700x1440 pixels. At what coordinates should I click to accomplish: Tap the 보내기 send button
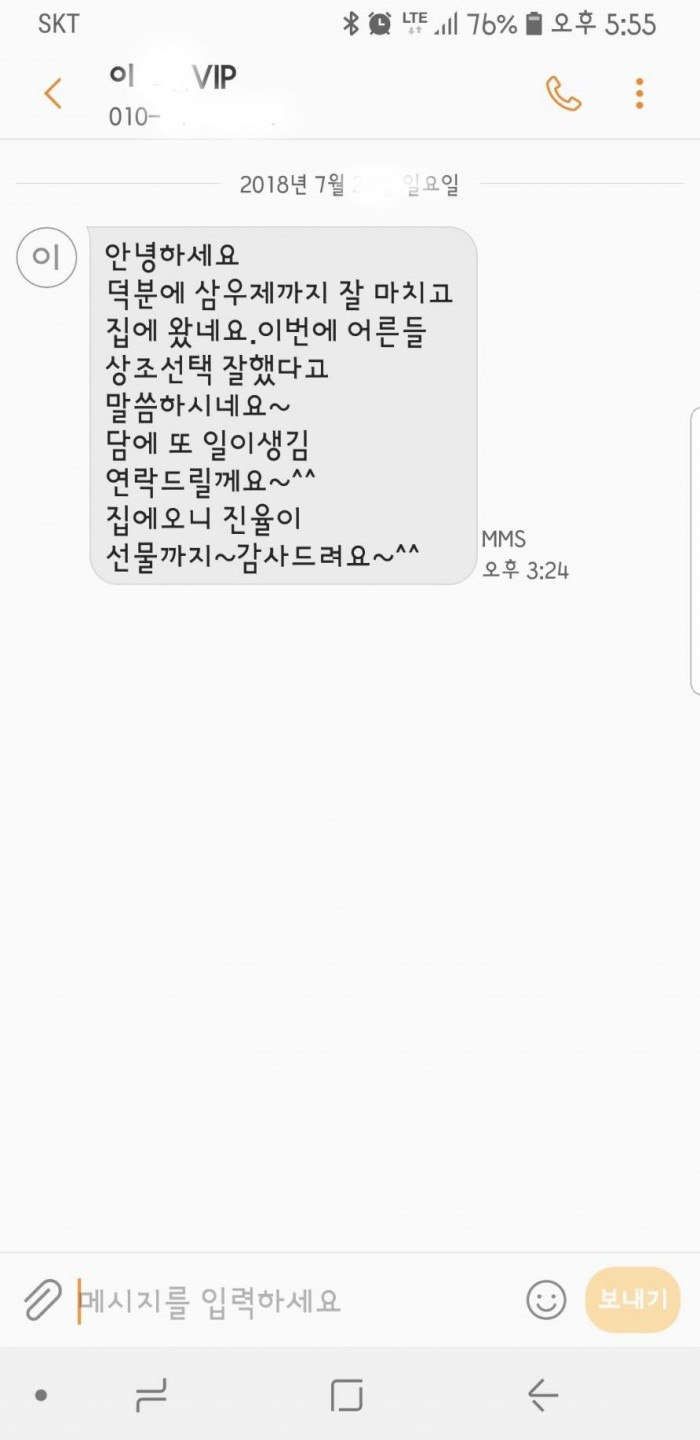pos(633,1300)
